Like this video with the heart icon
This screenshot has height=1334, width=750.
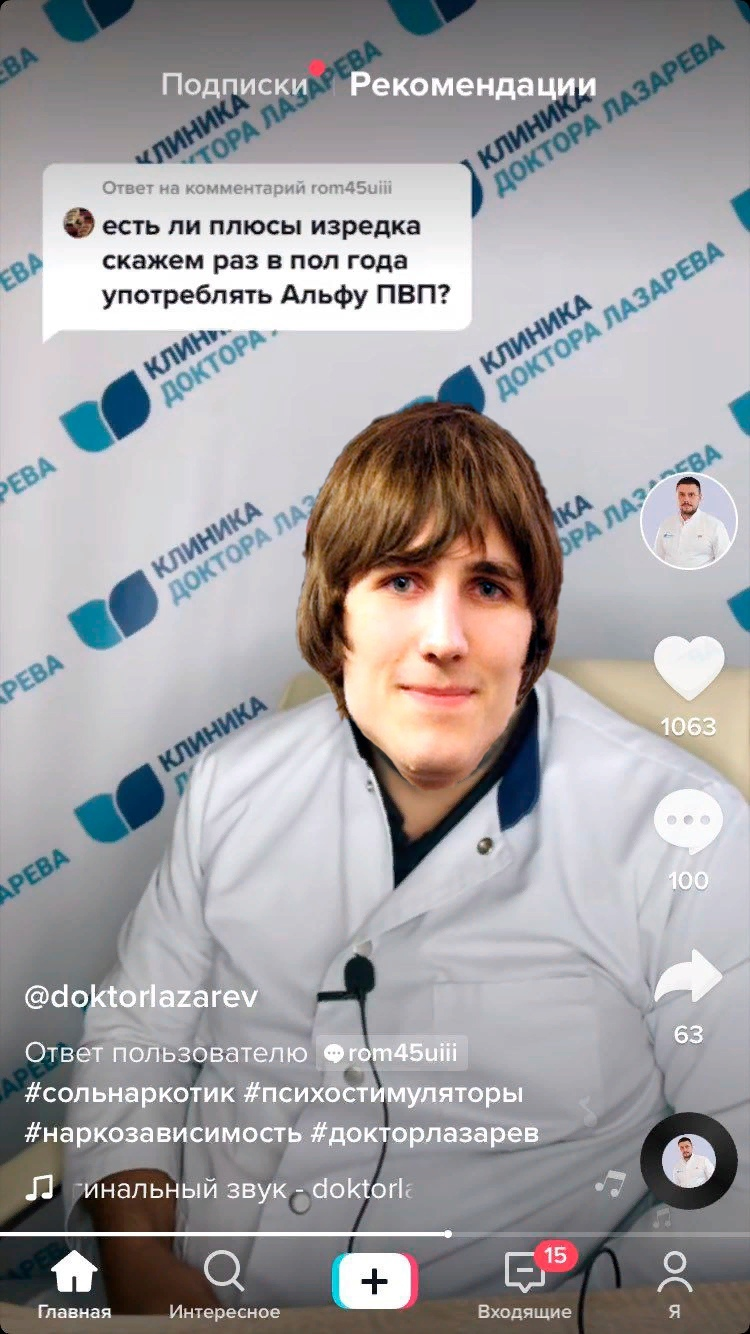[x=688, y=668]
